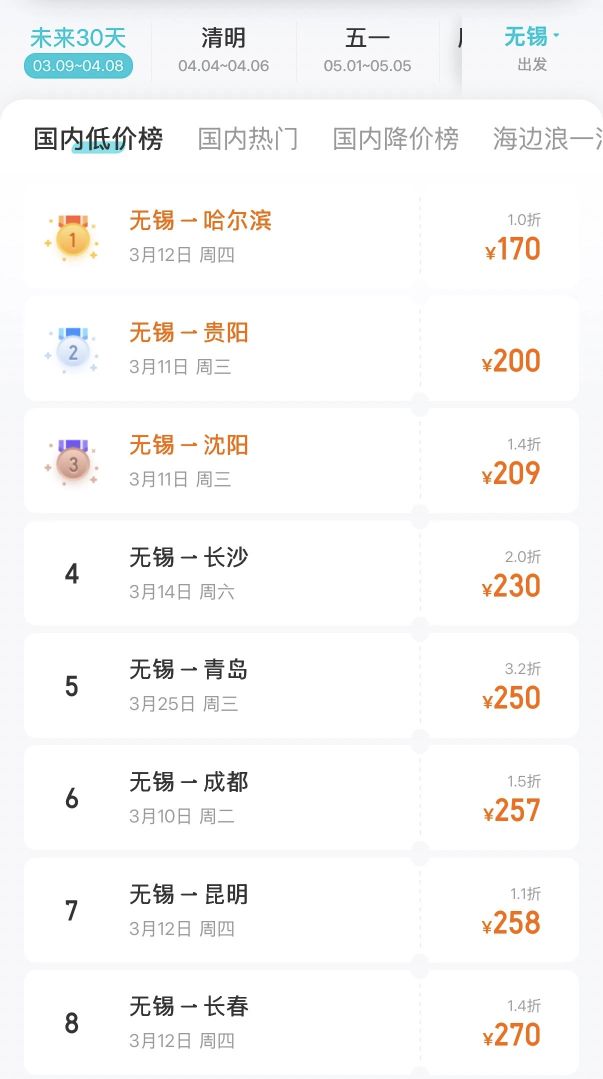Image resolution: width=603 pixels, height=1079 pixels.
Task: View the 国内降价榜 tab
Action: [395, 138]
